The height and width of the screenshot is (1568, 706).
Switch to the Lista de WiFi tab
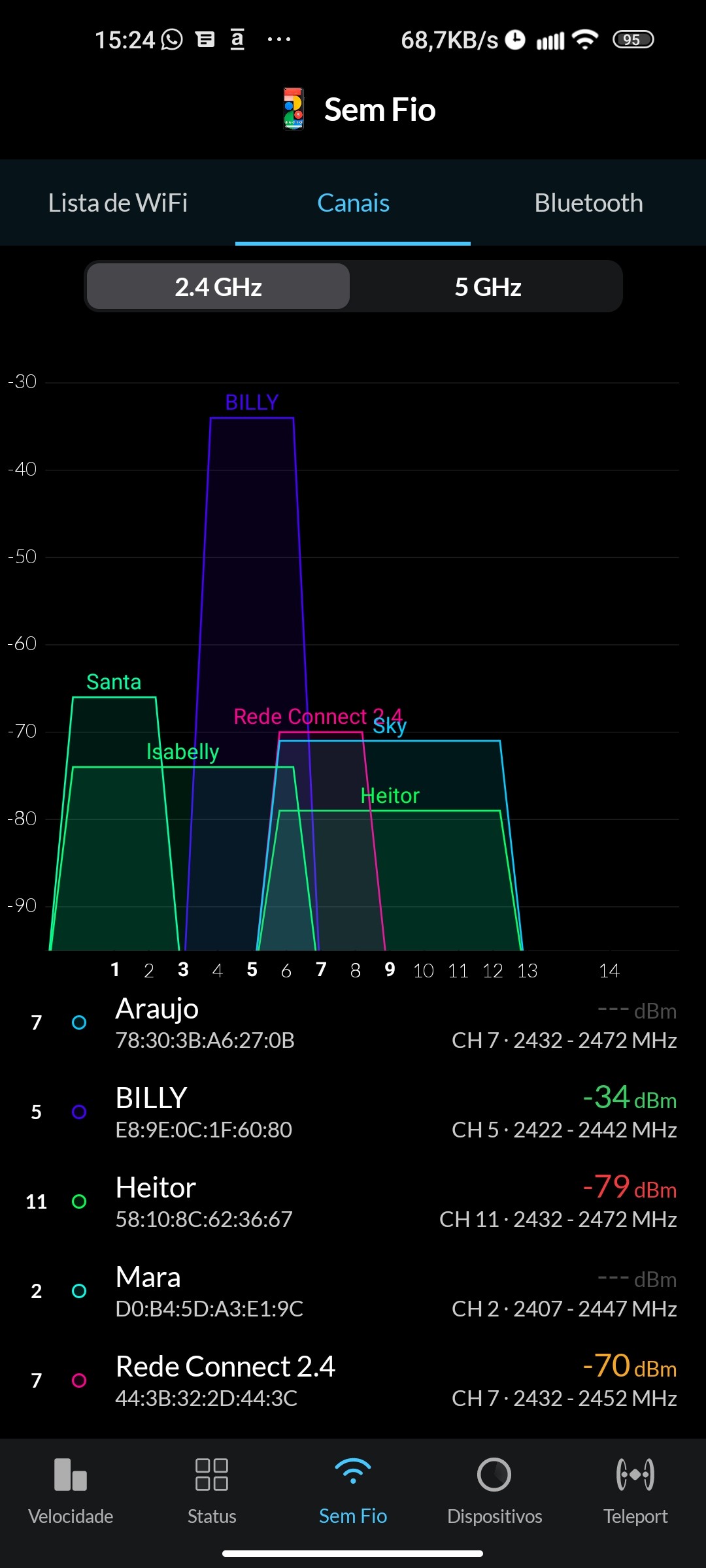(118, 203)
